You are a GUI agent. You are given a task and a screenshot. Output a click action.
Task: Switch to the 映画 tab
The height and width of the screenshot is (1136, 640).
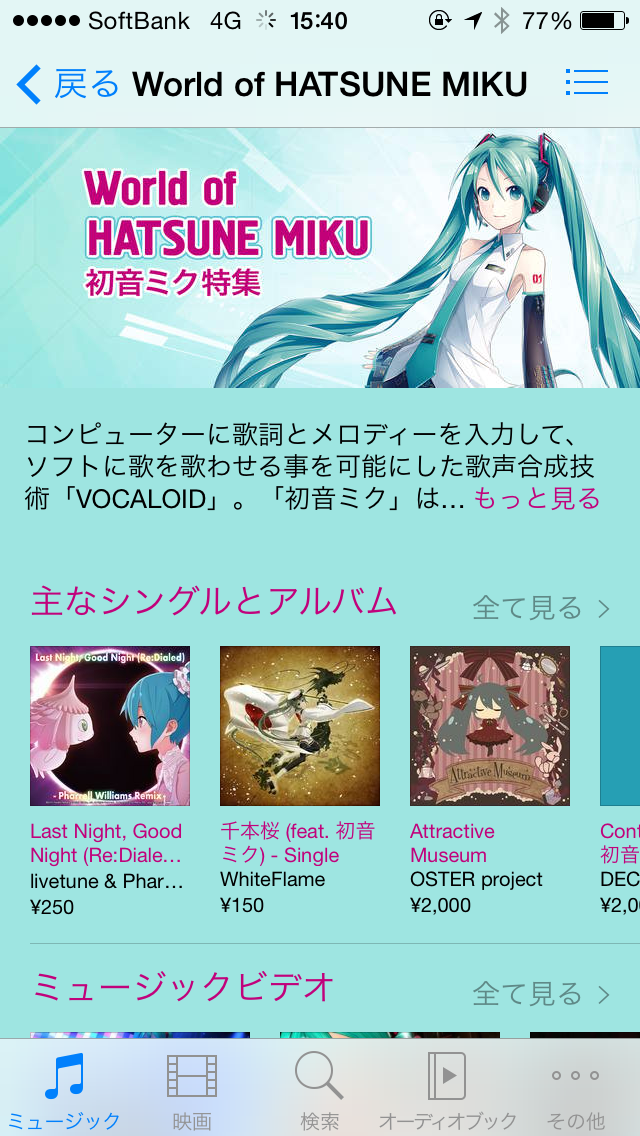point(192,1088)
